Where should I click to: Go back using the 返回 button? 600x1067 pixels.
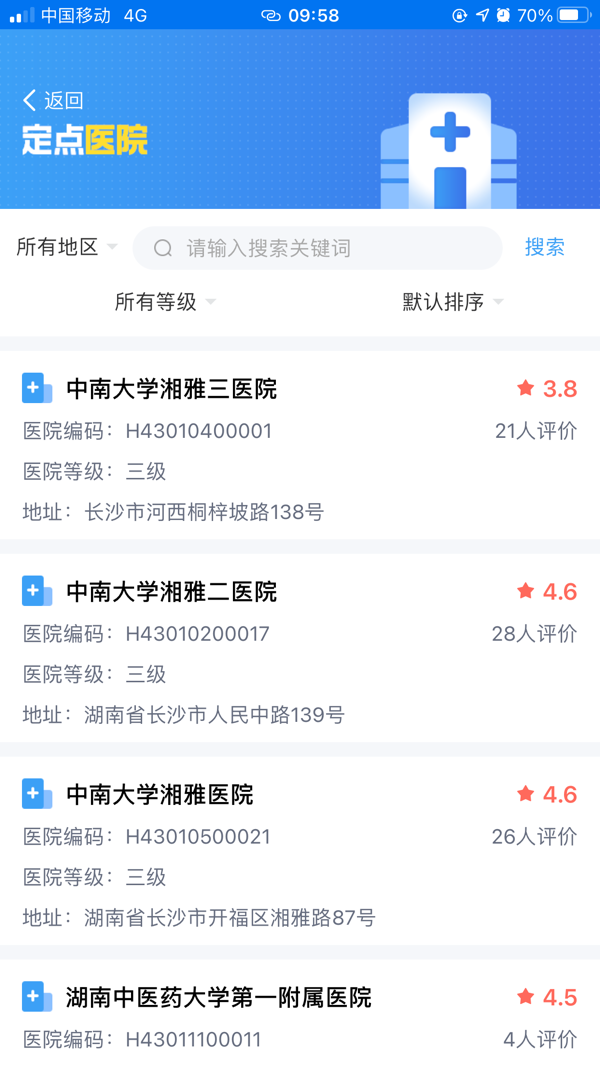point(53,101)
